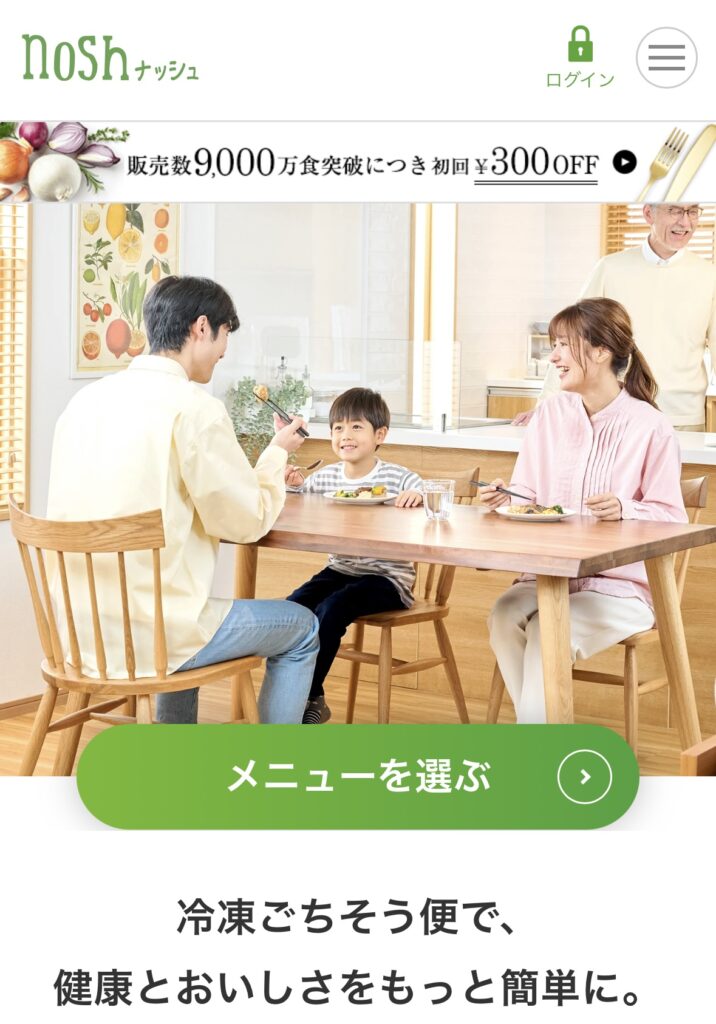Go to nosh home via logo

[110, 58]
